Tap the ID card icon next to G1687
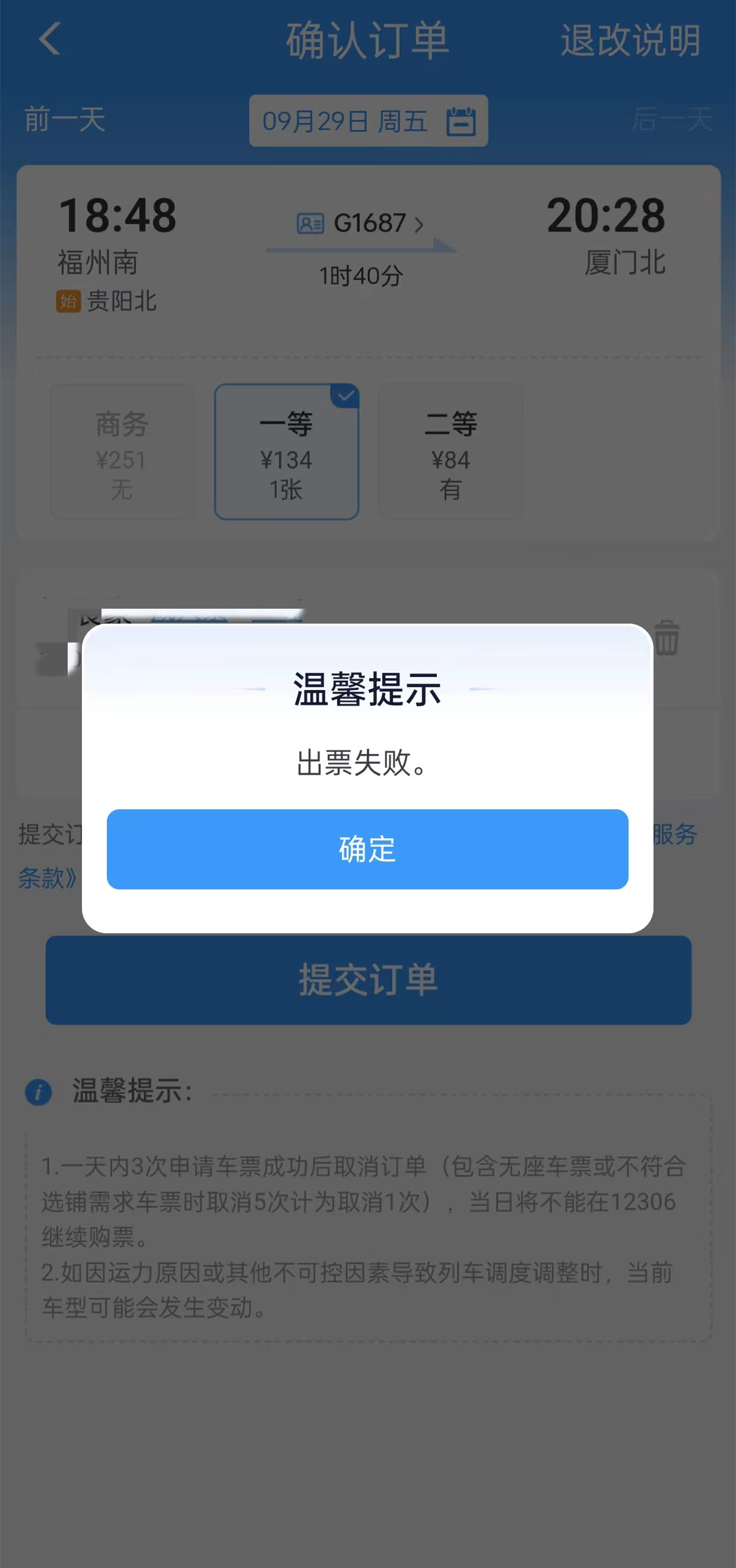 point(310,224)
